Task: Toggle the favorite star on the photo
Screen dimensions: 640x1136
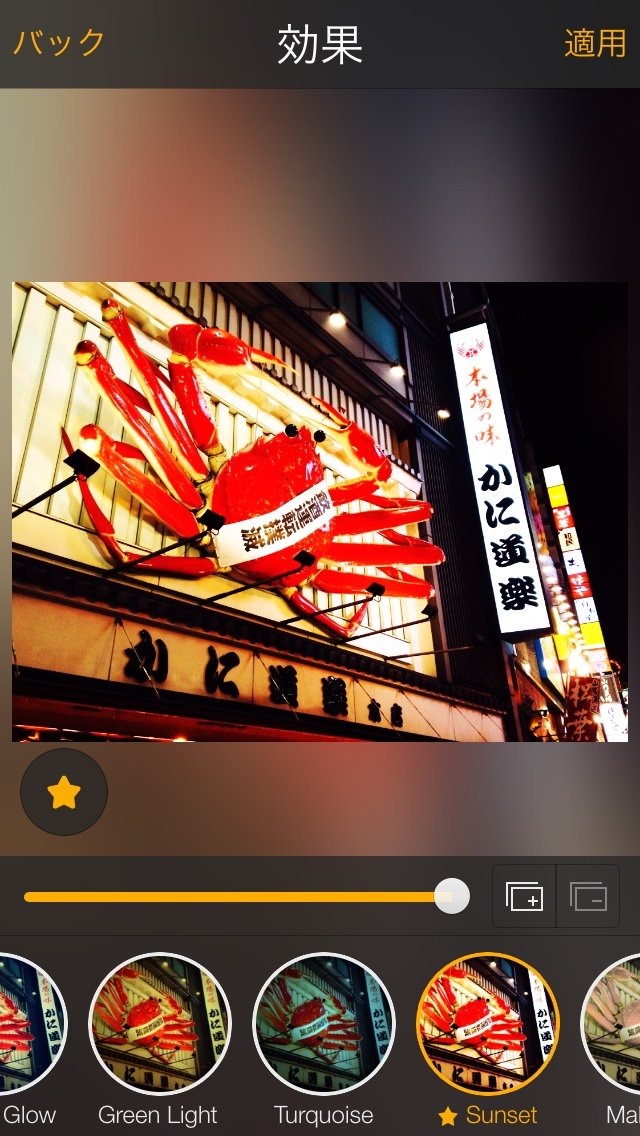Action: pyautogui.click(x=64, y=792)
